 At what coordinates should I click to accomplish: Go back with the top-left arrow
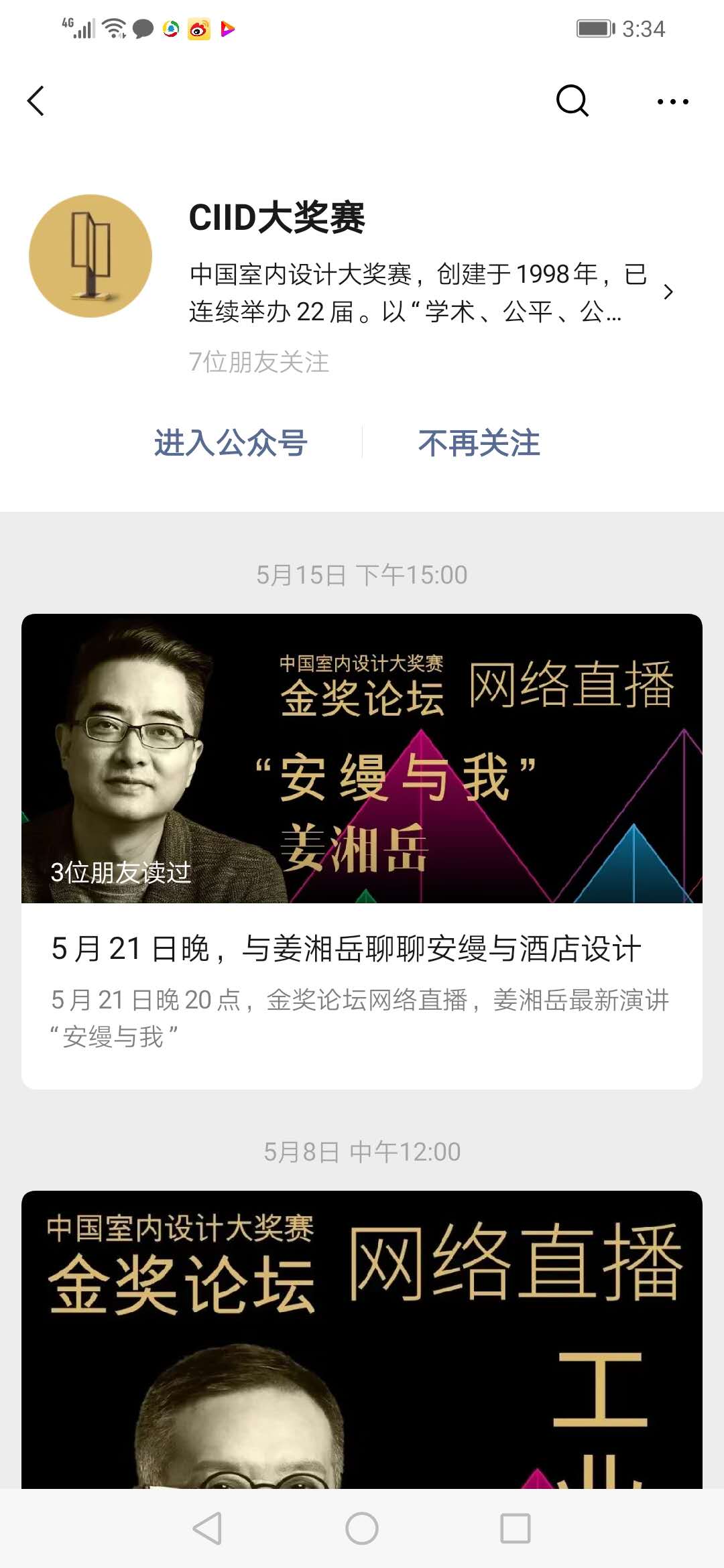pyautogui.click(x=36, y=101)
